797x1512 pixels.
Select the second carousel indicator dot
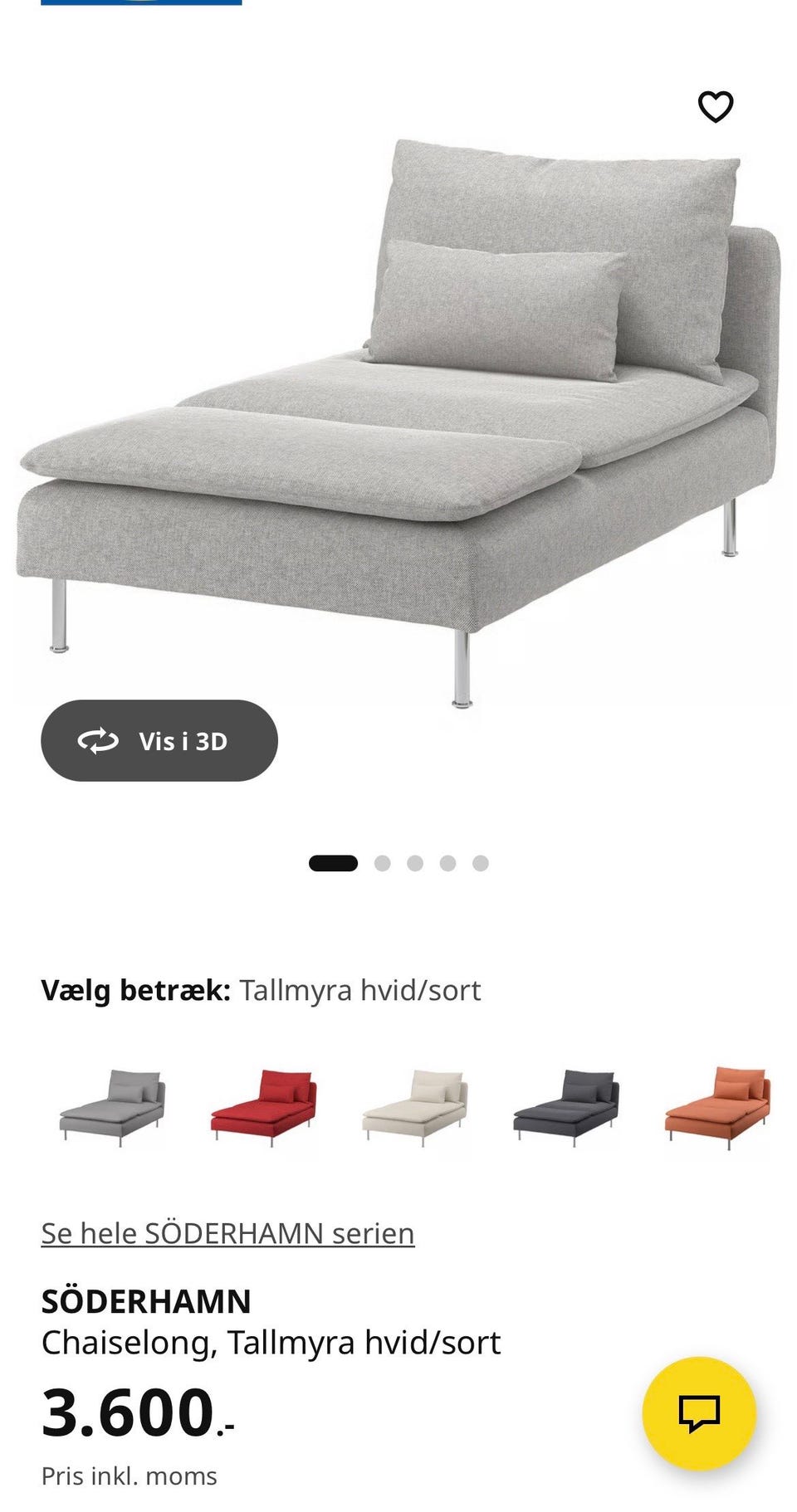[382, 863]
